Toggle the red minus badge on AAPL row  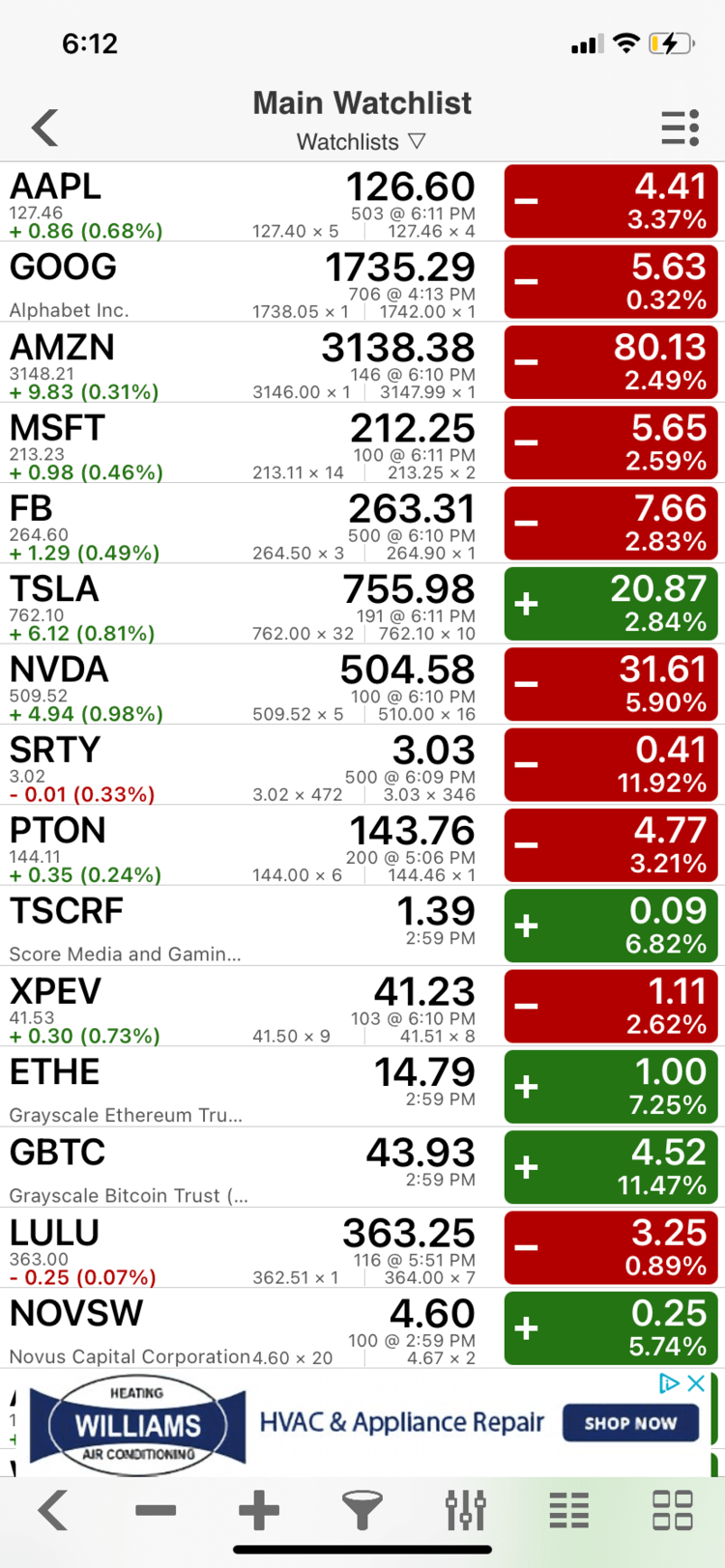528,202
